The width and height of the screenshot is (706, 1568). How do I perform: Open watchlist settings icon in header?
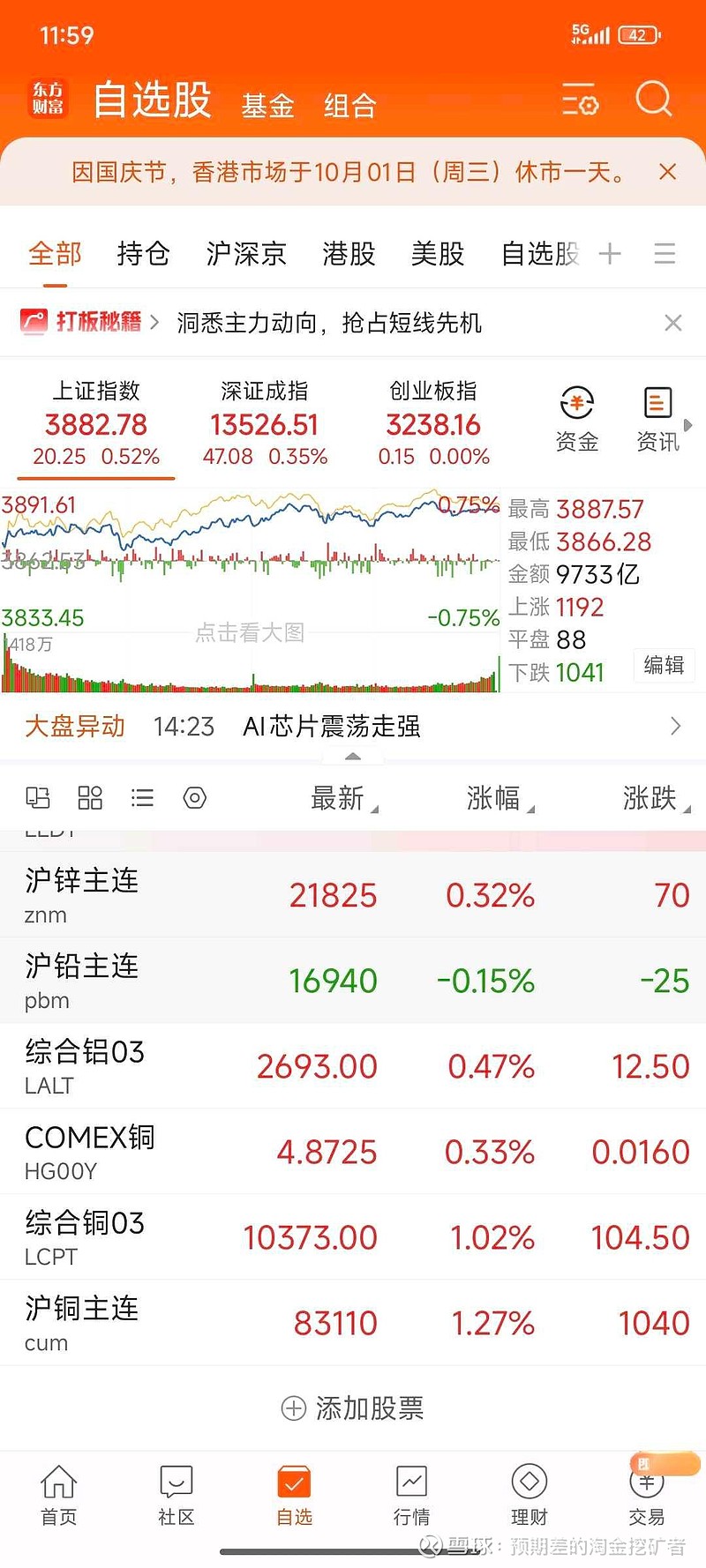pos(580,101)
